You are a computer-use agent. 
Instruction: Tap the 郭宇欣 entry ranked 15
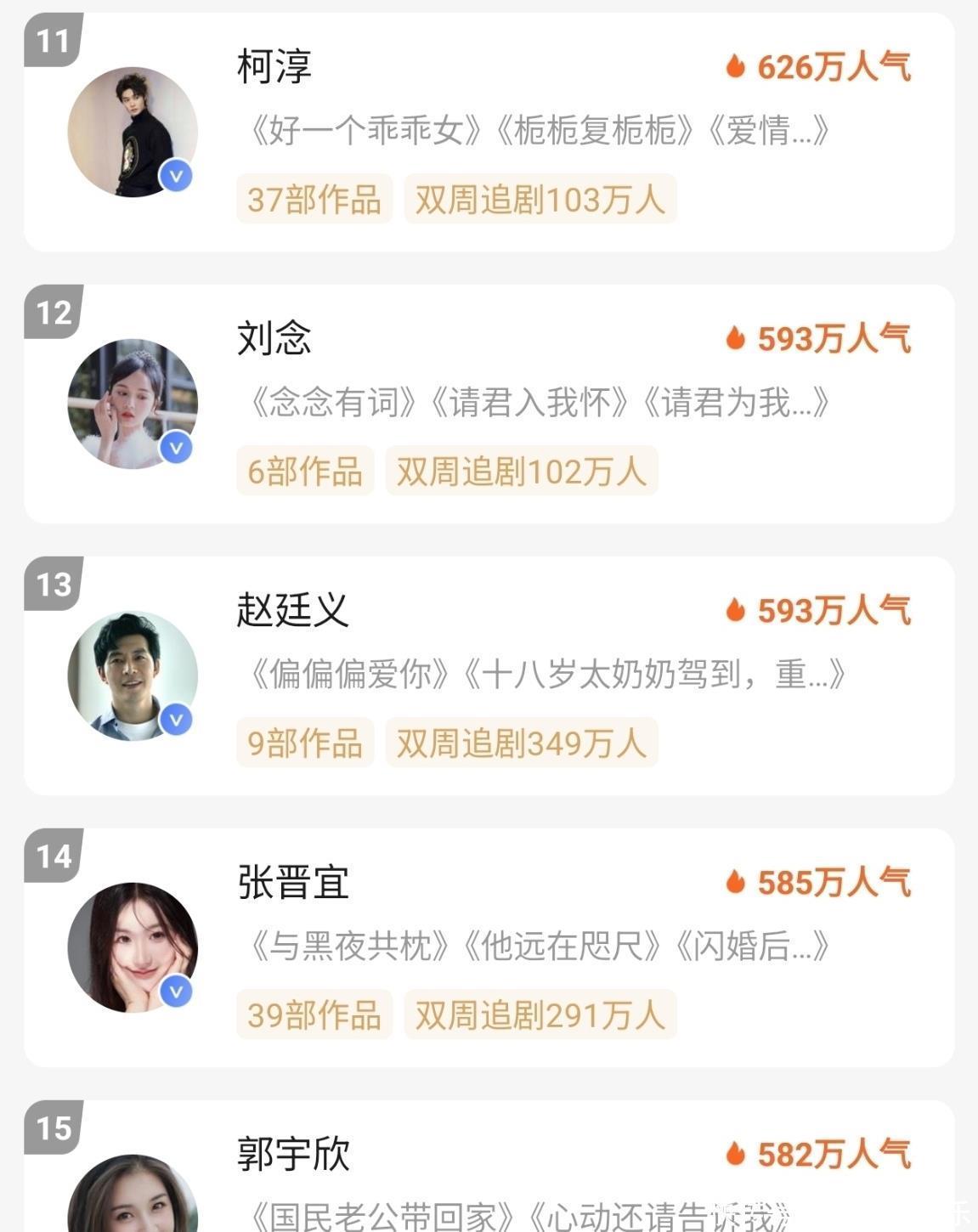pyautogui.click(x=489, y=1173)
